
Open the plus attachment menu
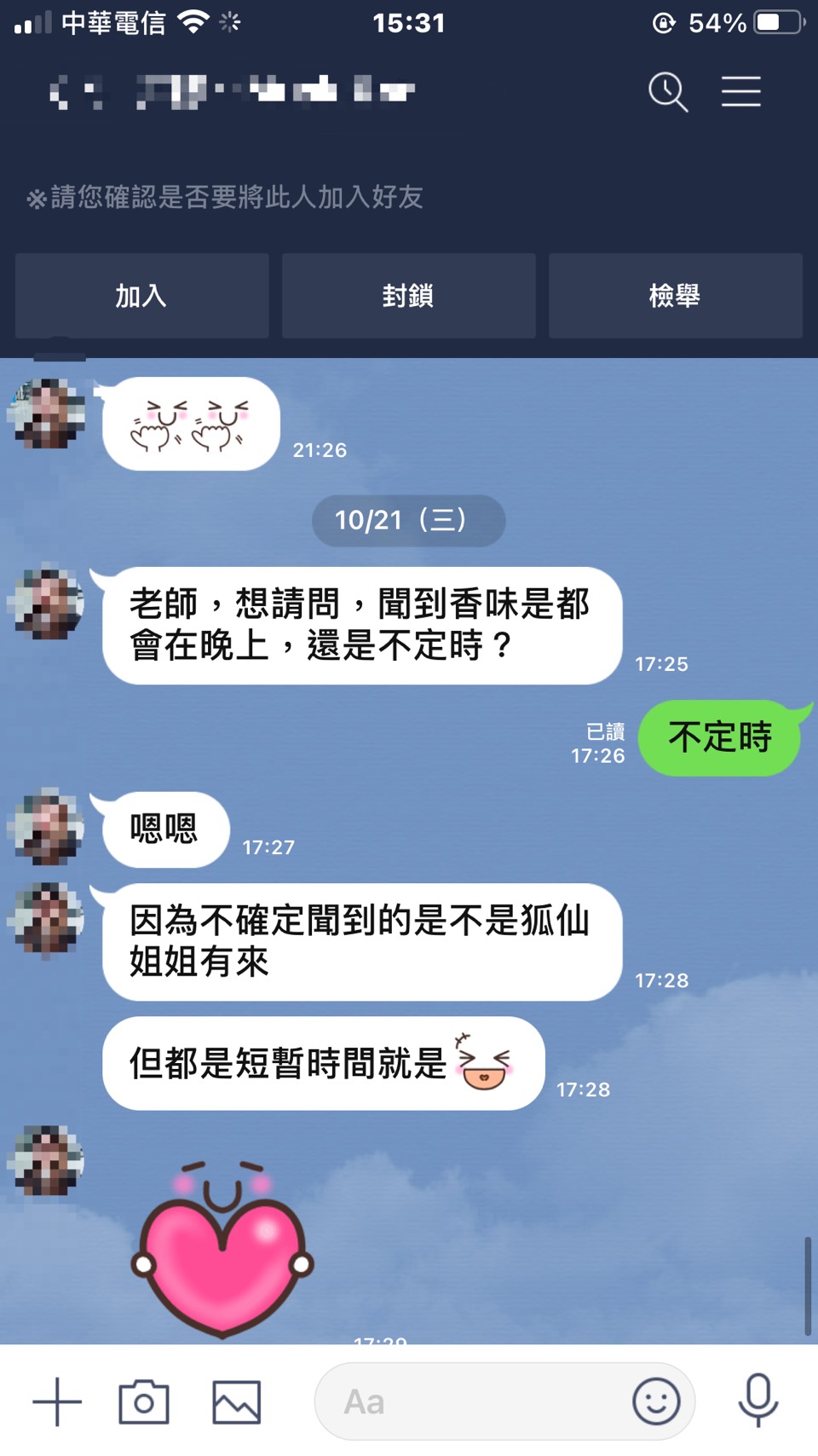pyautogui.click(x=57, y=1401)
